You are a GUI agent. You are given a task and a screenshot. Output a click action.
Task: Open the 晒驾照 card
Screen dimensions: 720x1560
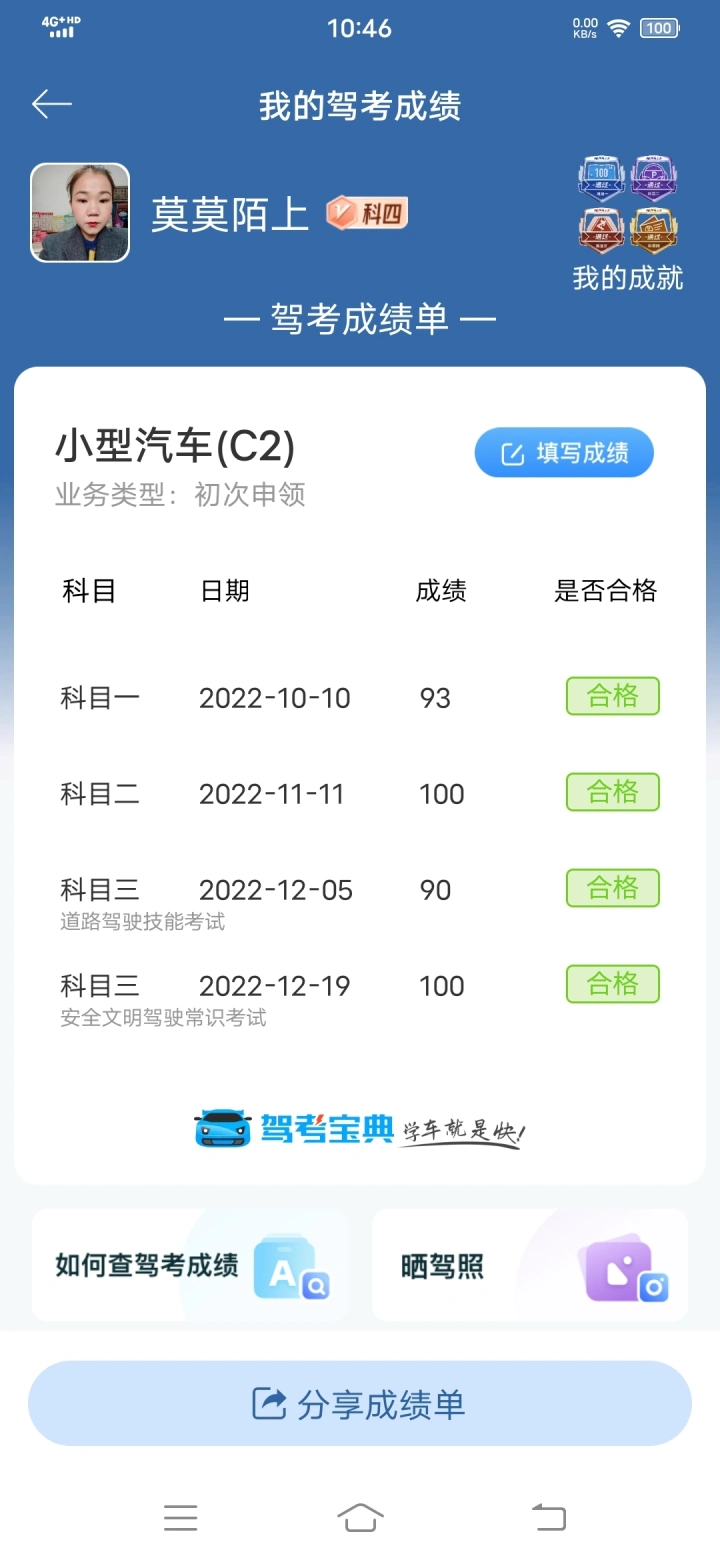click(x=530, y=1265)
